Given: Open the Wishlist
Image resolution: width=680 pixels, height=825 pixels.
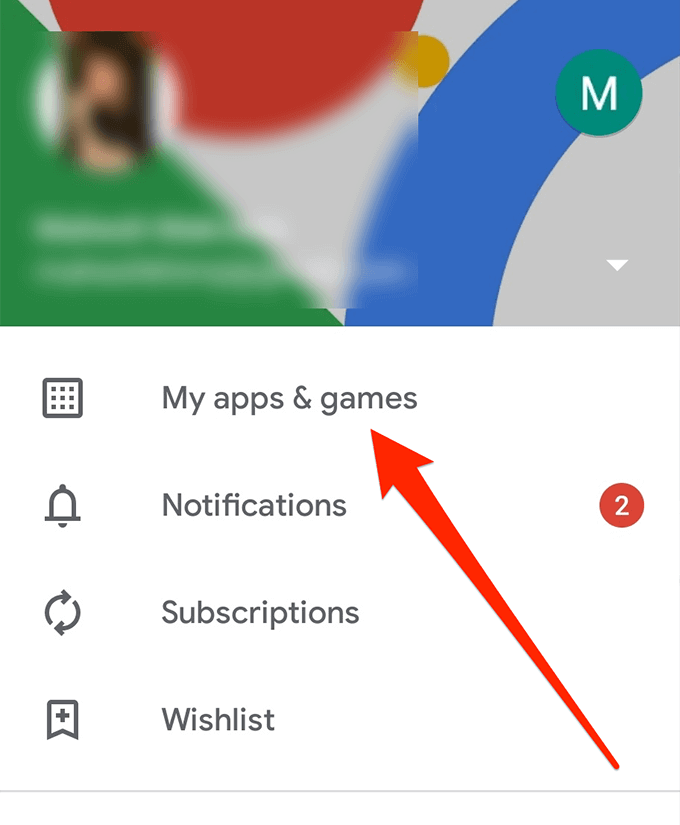Looking at the screenshot, I should pyautogui.click(x=218, y=719).
